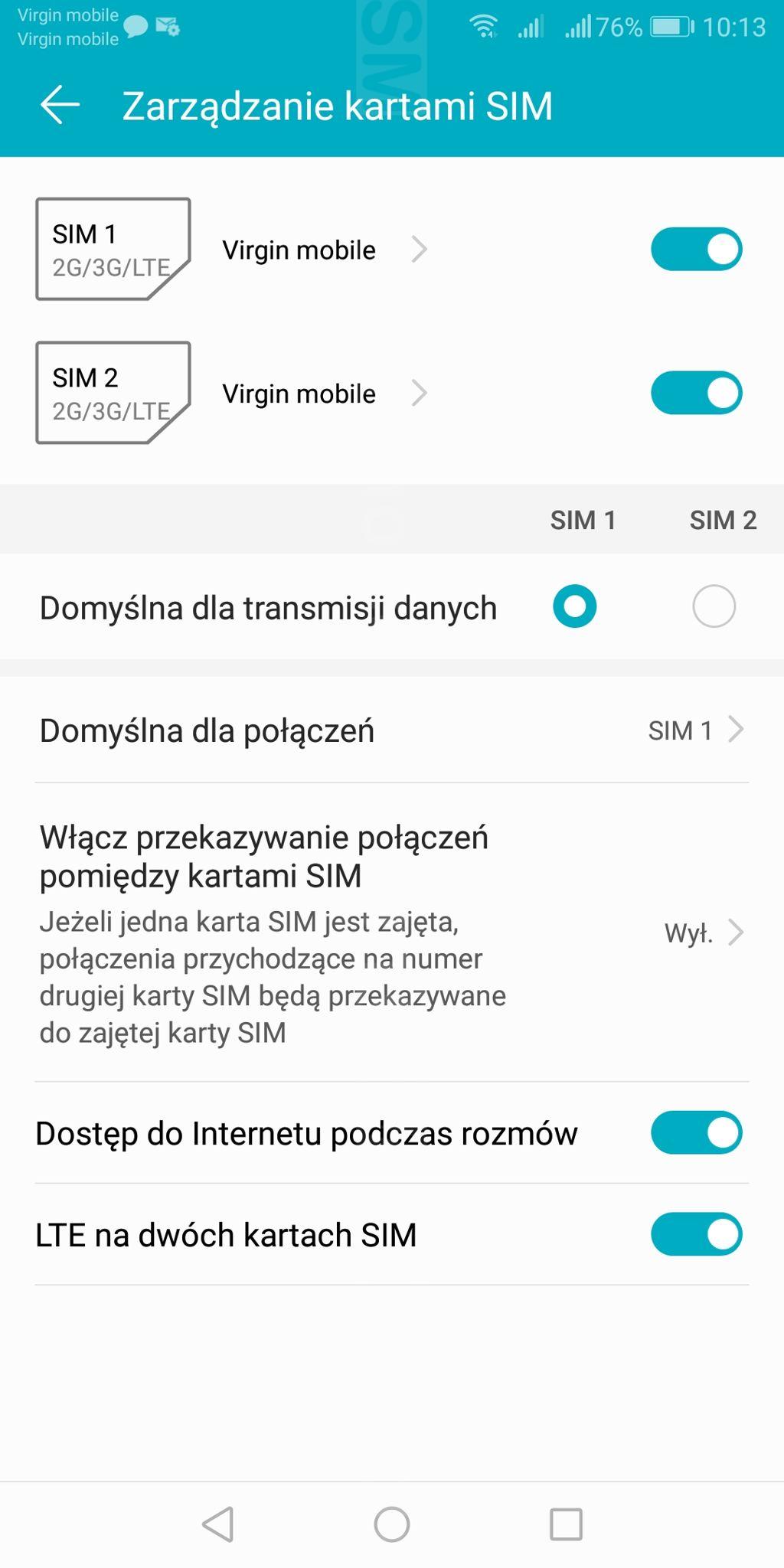The image size is (784, 1568).
Task: Open SIM 1 Virgin mobile settings
Action: pyautogui.click(x=322, y=250)
